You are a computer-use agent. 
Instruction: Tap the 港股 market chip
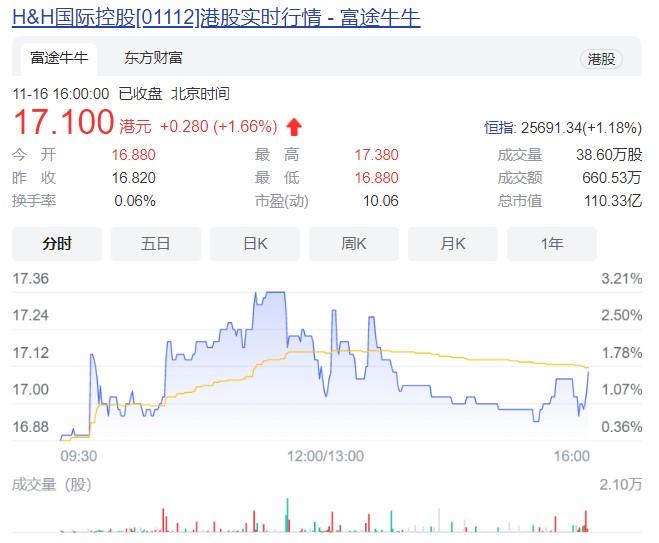pyautogui.click(x=600, y=59)
